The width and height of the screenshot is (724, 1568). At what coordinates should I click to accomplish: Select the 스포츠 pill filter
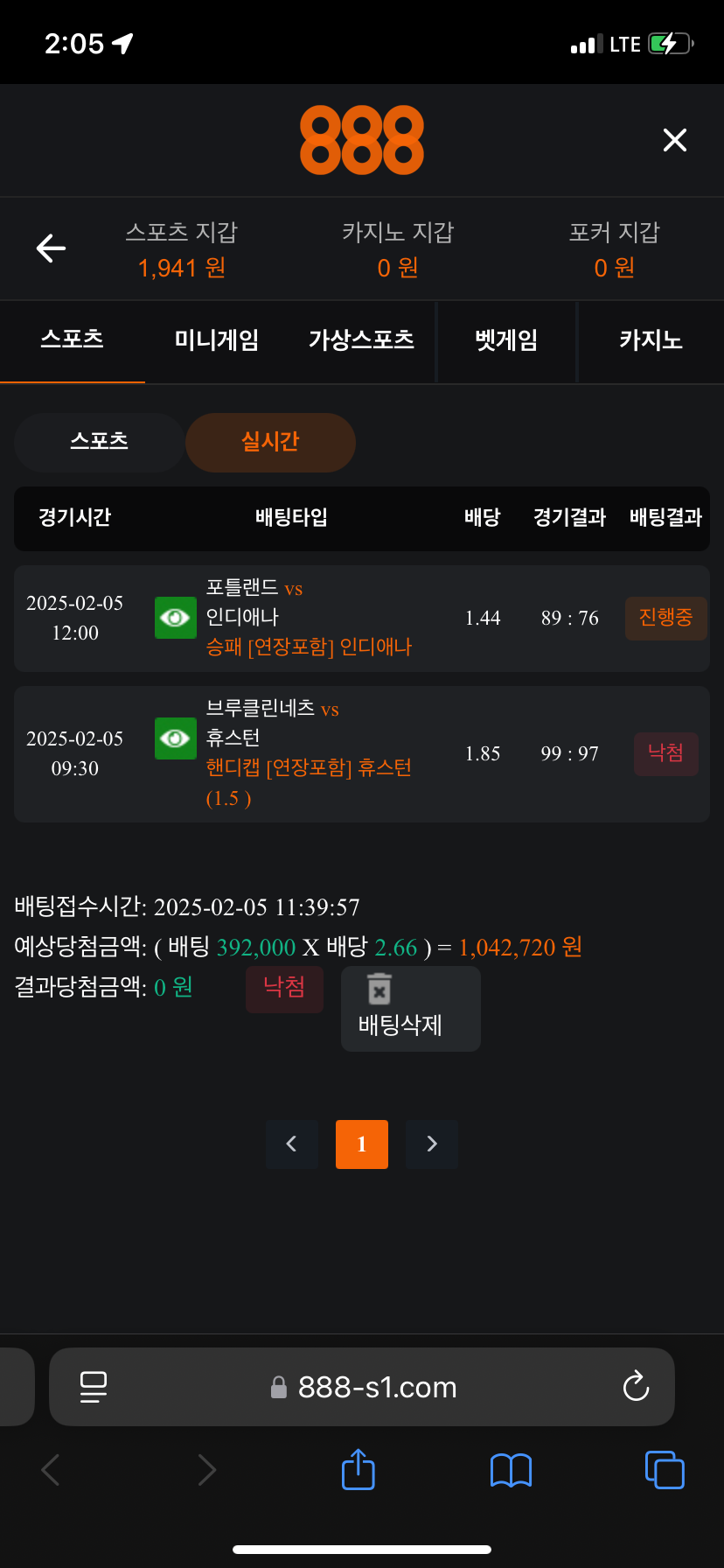pyautogui.click(x=99, y=442)
